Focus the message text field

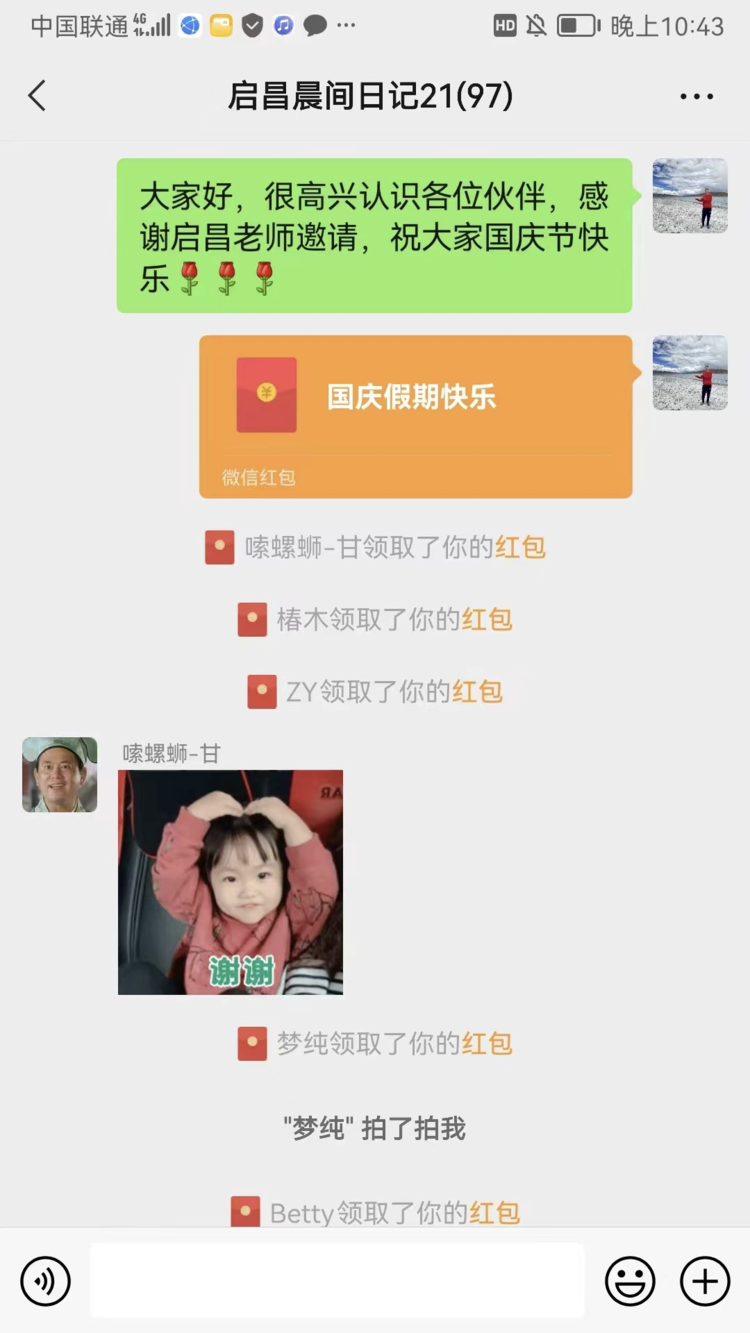coord(337,1281)
